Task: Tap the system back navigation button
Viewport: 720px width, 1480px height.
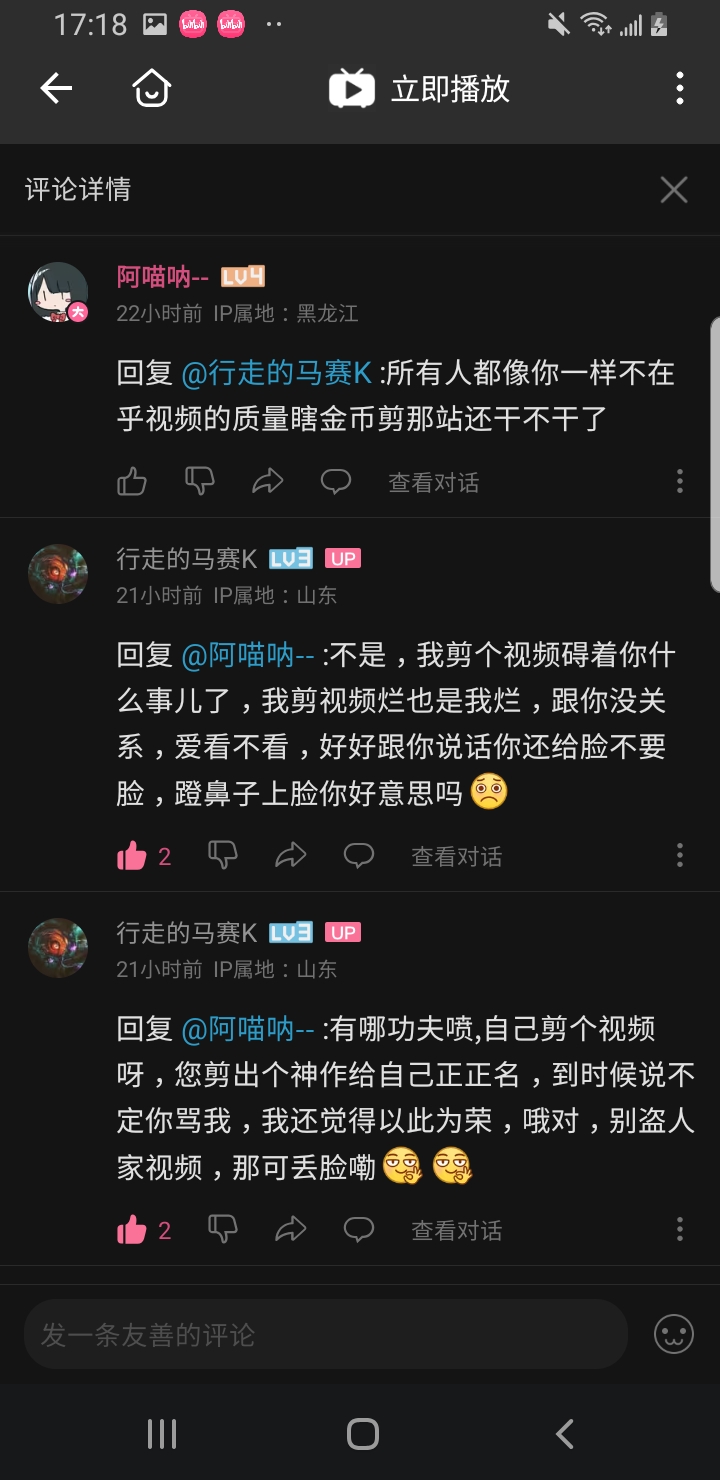Action: pyautogui.click(x=565, y=1434)
